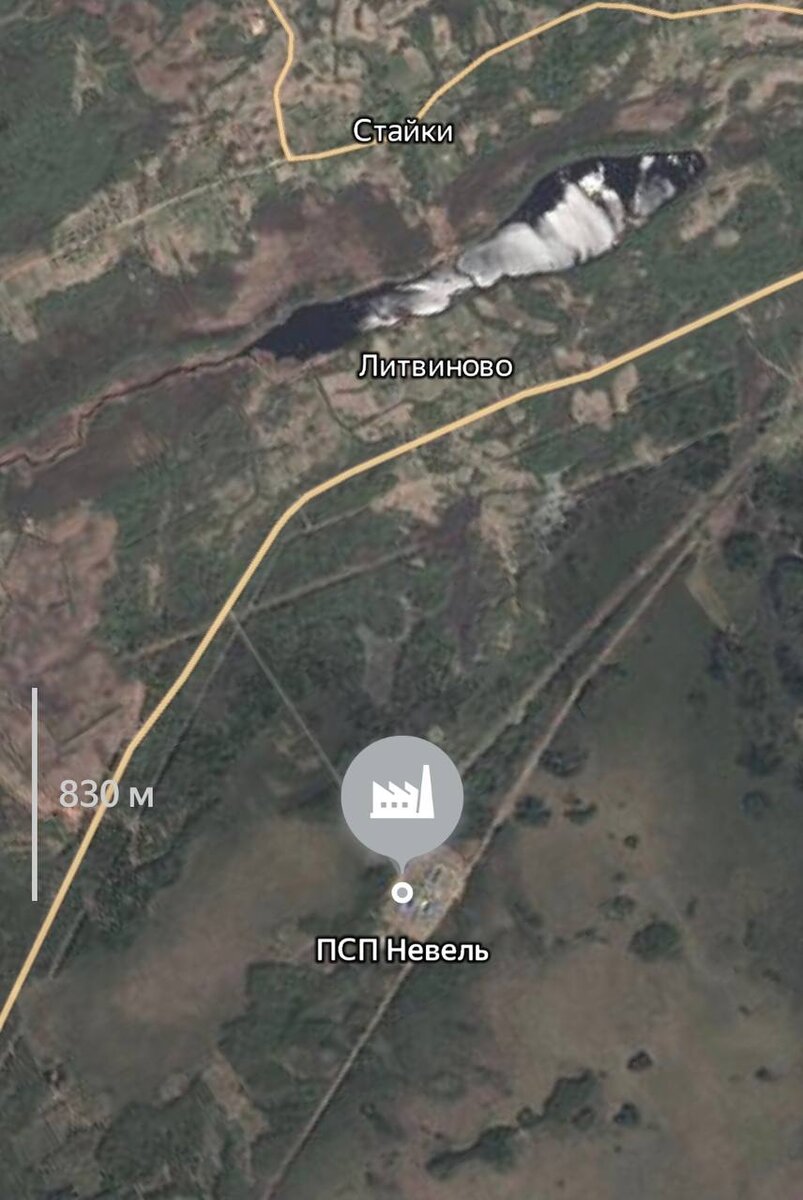Open the ПСП Невель factory map pin
The image size is (803, 1200).
click(x=402, y=797)
